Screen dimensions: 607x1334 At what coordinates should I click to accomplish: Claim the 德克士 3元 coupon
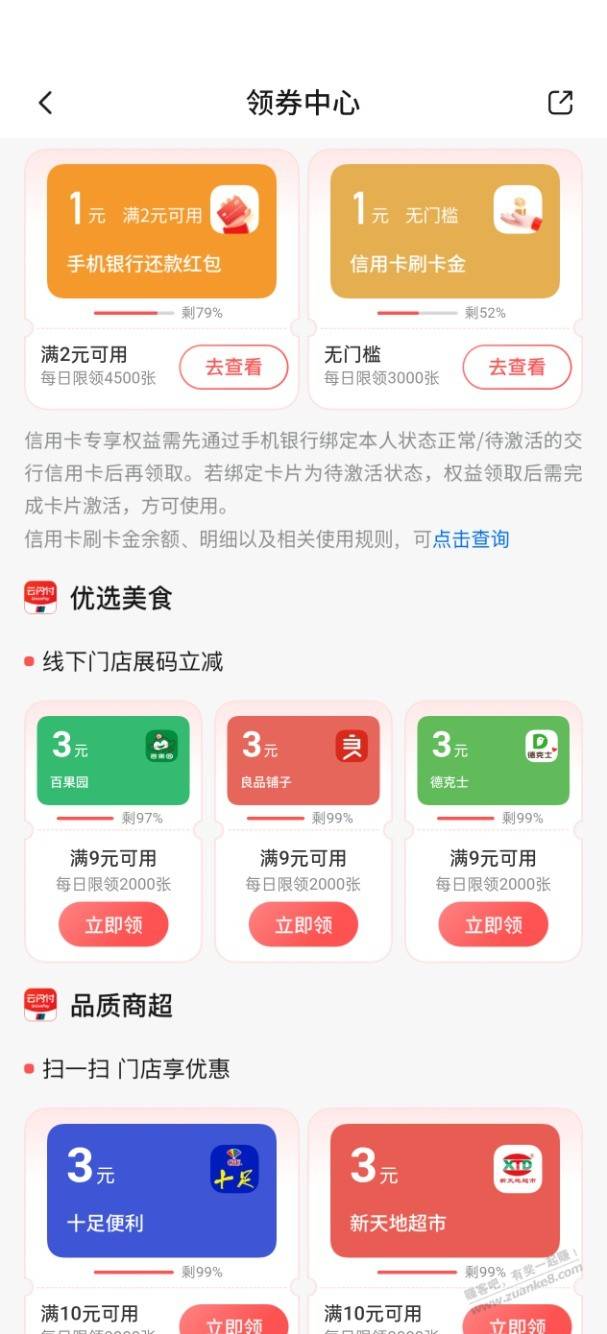[493, 925]
